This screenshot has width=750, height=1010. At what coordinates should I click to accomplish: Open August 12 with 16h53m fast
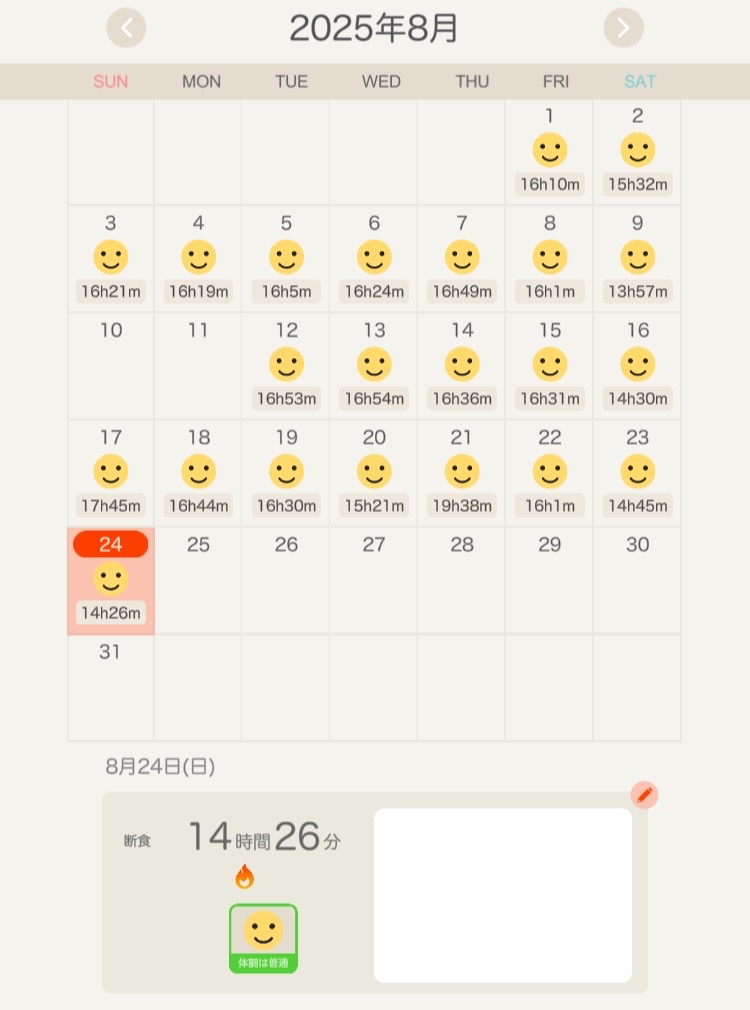click(x=286, y=366)
